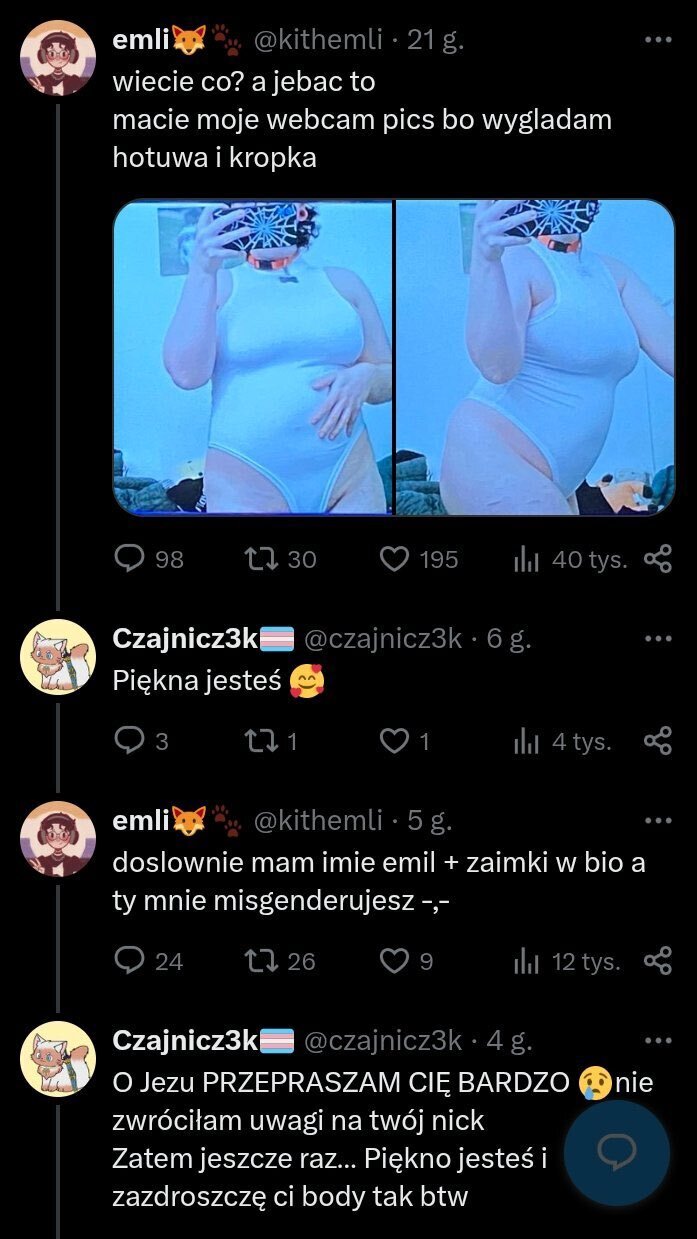The height and width of the screenshot is (1239, 697).
Task: Open overflow menu on emli's webcam pics tweet
Action: pyautogui.click(x=657, y=40)
